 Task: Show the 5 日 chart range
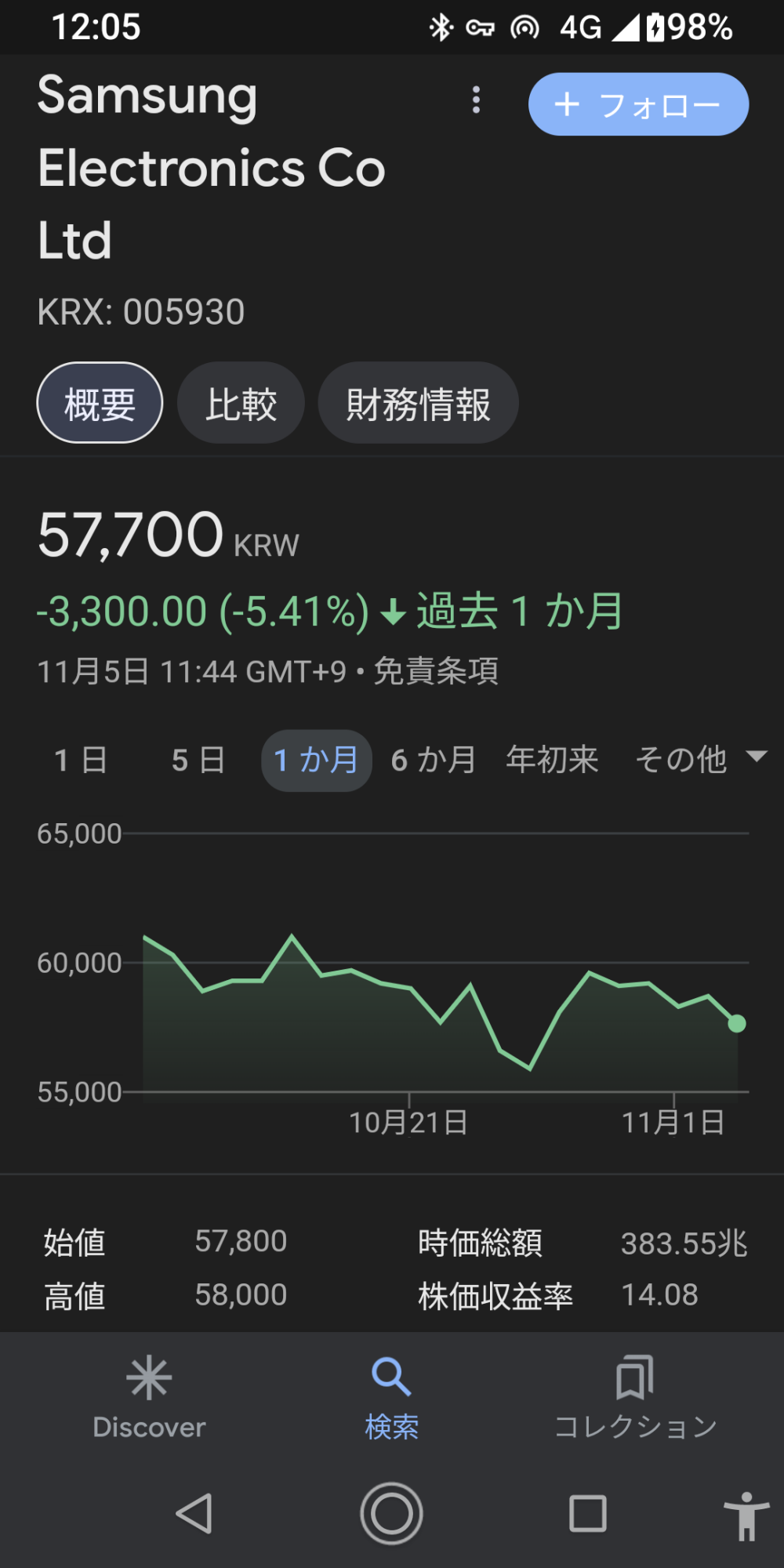pos(198,760)
